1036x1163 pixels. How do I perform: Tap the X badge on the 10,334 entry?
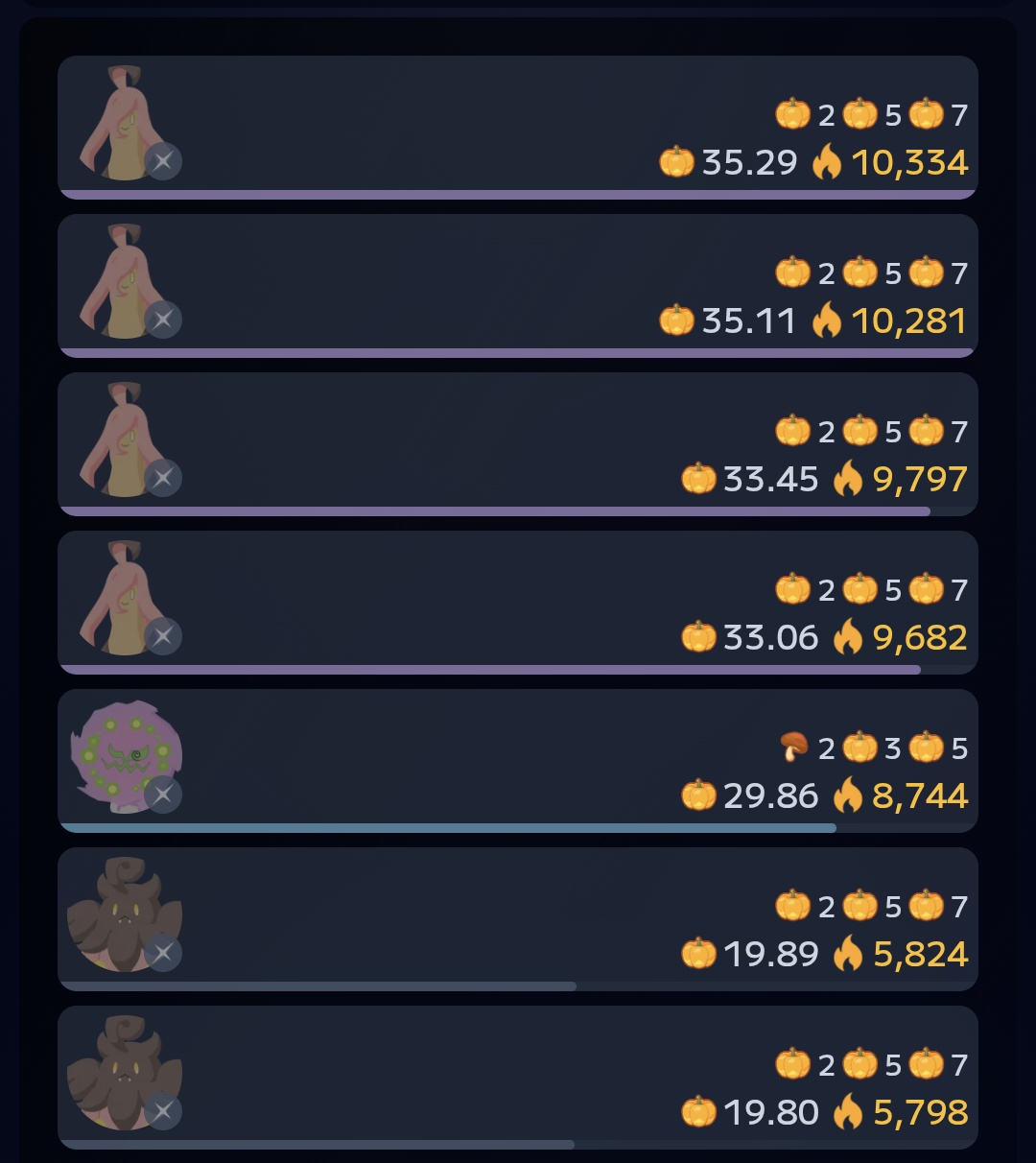click(x=163, y=161)
